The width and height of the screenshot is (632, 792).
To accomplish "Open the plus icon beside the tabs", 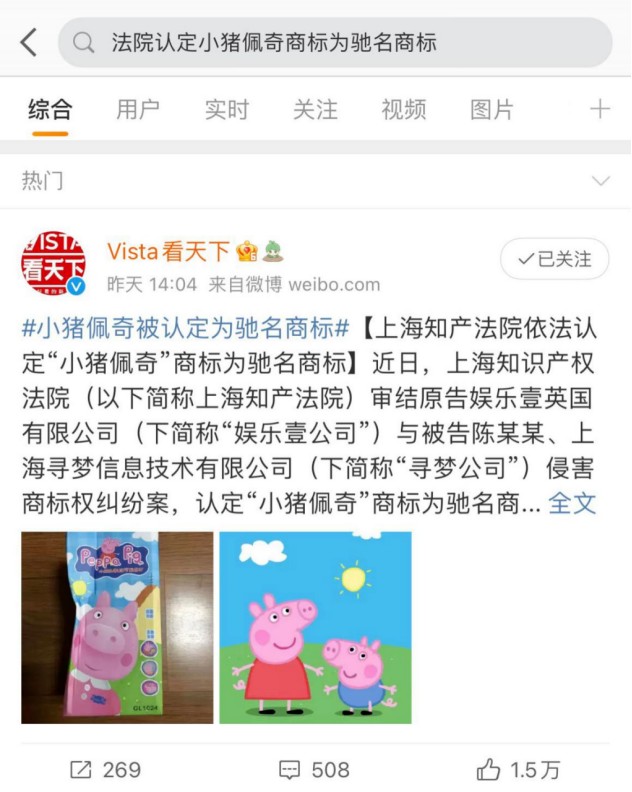I will pos(599,109).
